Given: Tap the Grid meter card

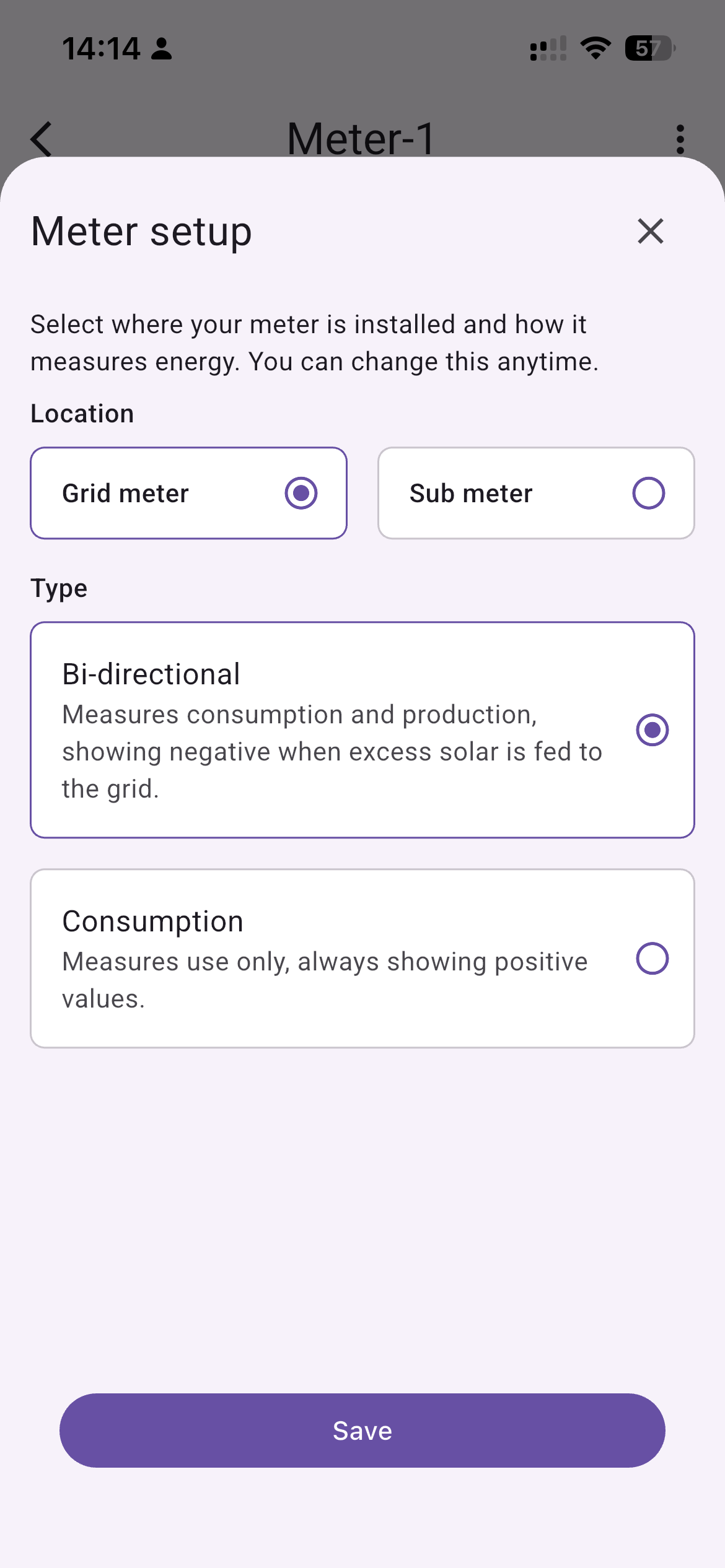Looking at the screenshot, I should click(x=189, y=493).
